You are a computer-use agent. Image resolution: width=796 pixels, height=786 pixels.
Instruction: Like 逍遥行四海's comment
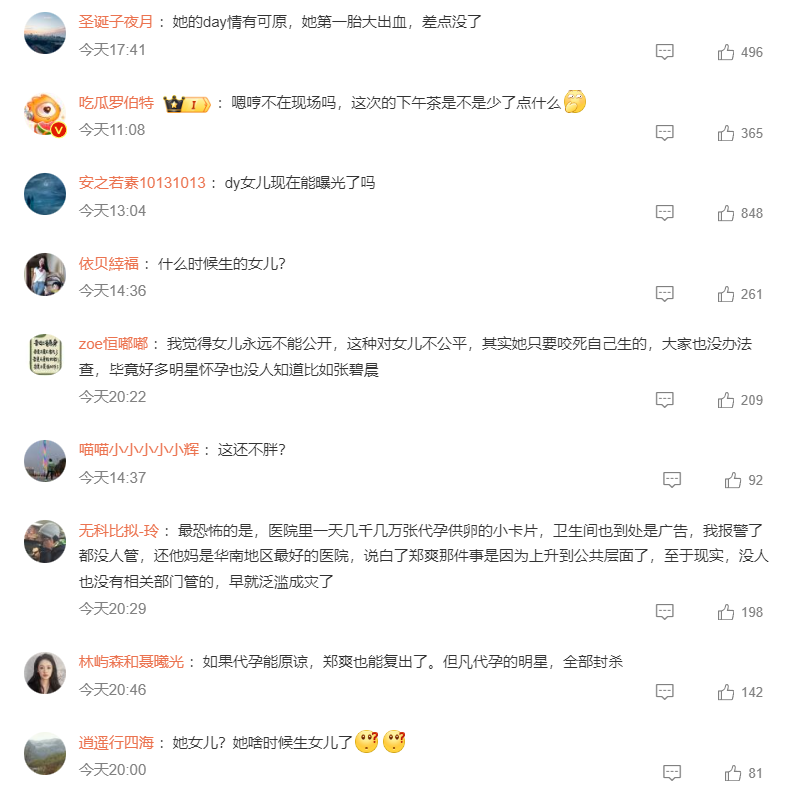pyautogui.click(x=734, y=773)
